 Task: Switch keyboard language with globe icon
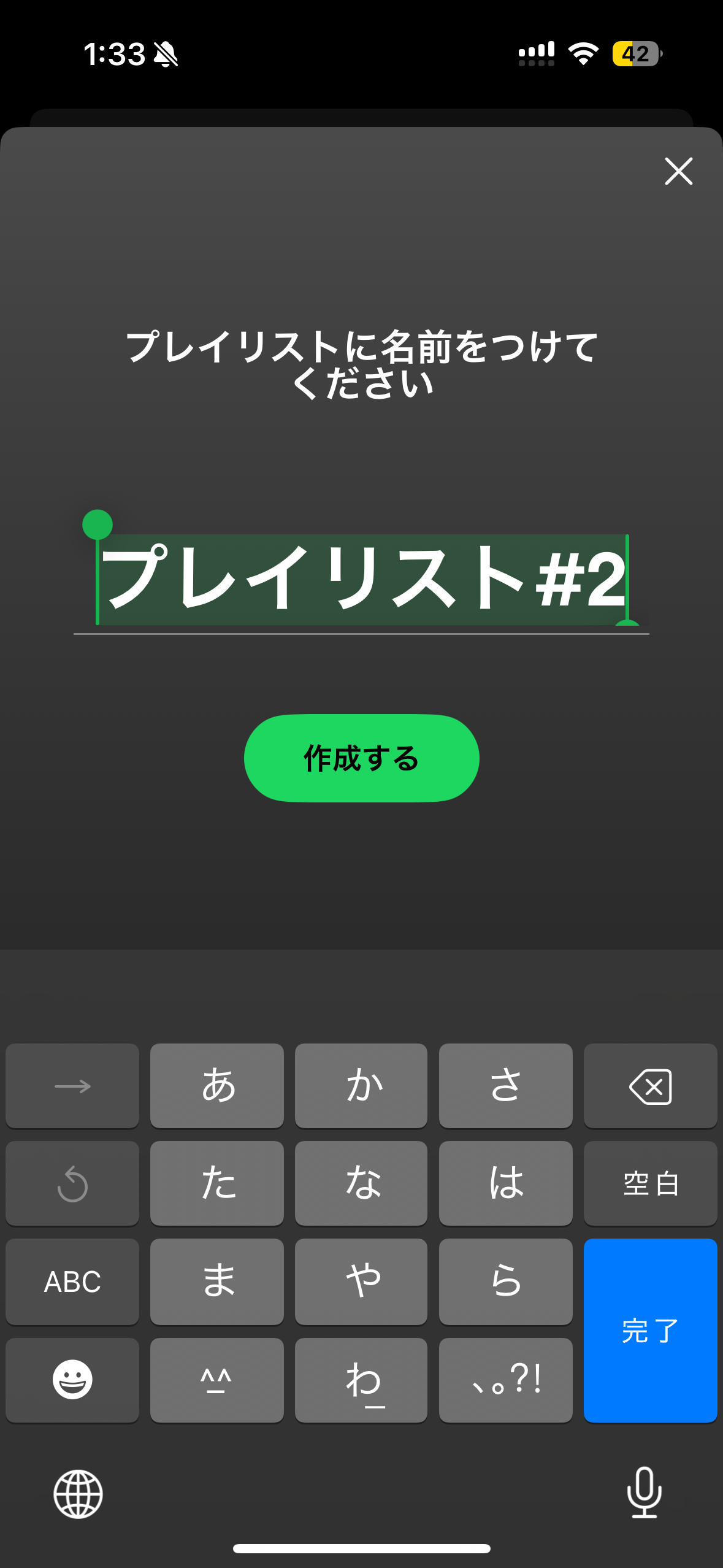78,1494
